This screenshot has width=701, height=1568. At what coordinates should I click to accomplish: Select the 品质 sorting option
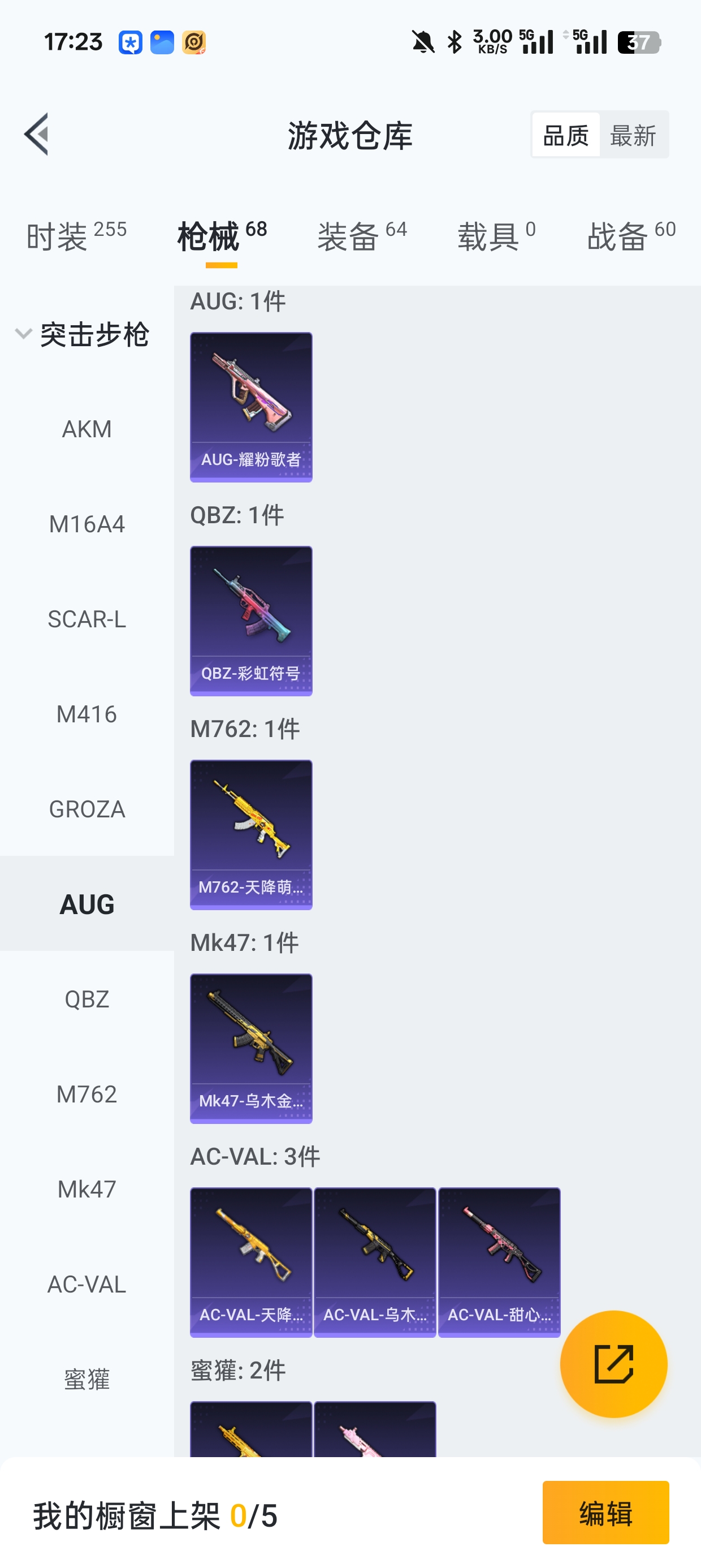[565, 135]
